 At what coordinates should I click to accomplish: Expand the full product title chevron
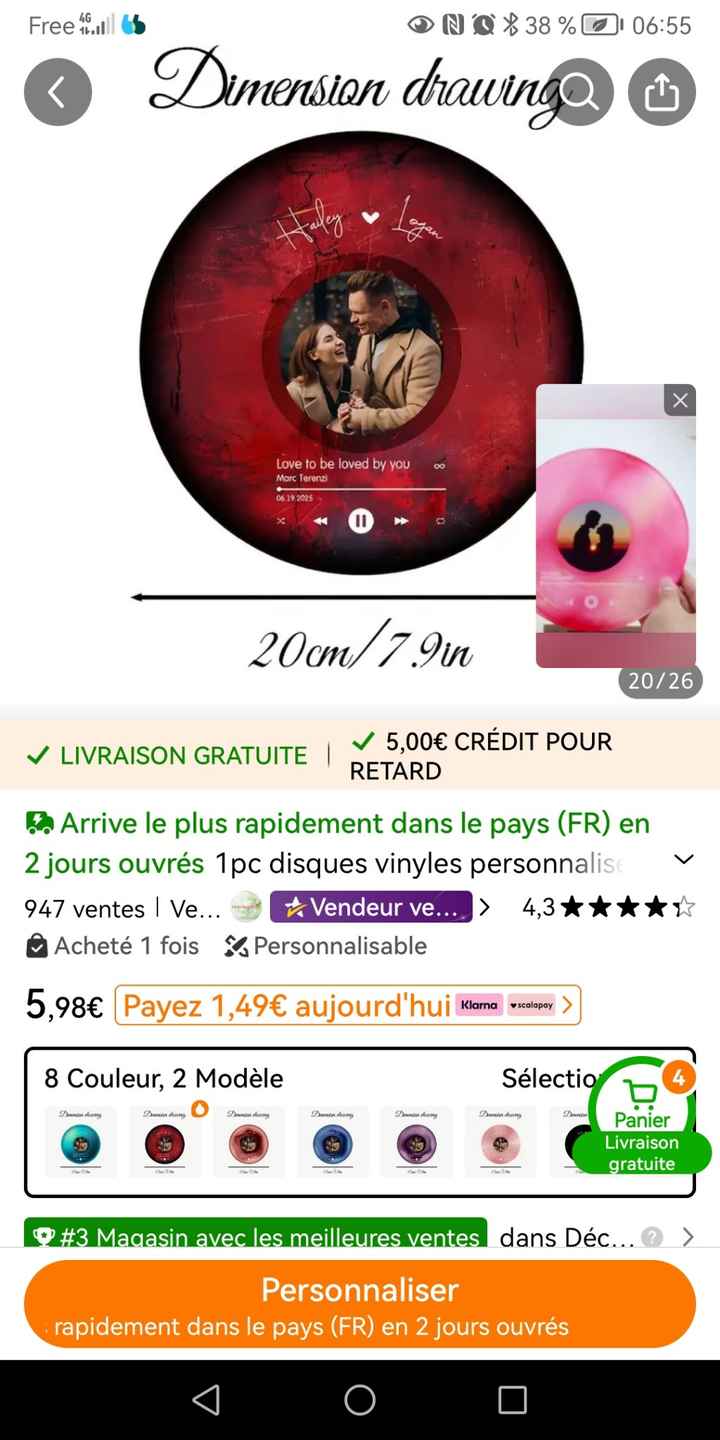click(684, 859)
